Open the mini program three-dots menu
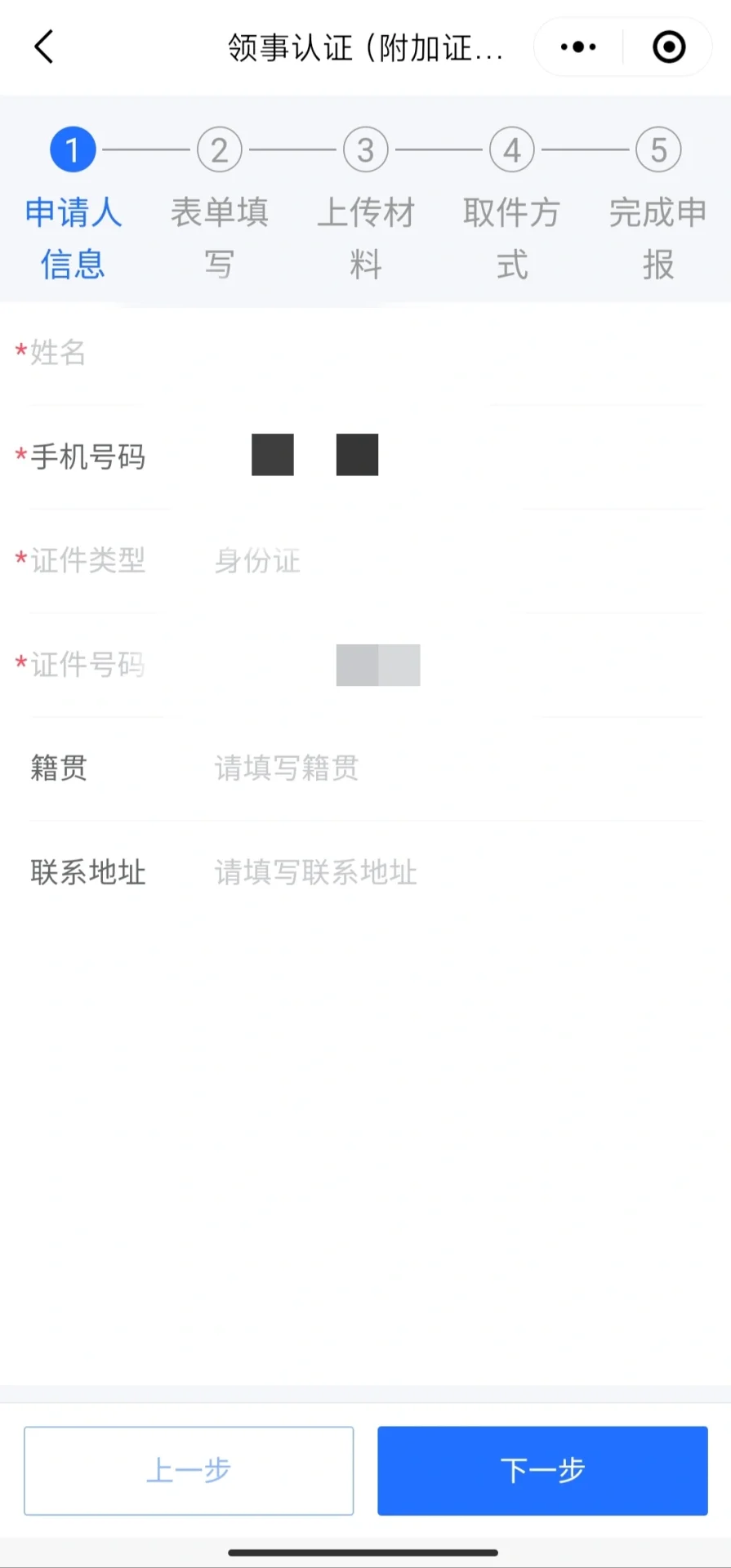 (578, 47)
